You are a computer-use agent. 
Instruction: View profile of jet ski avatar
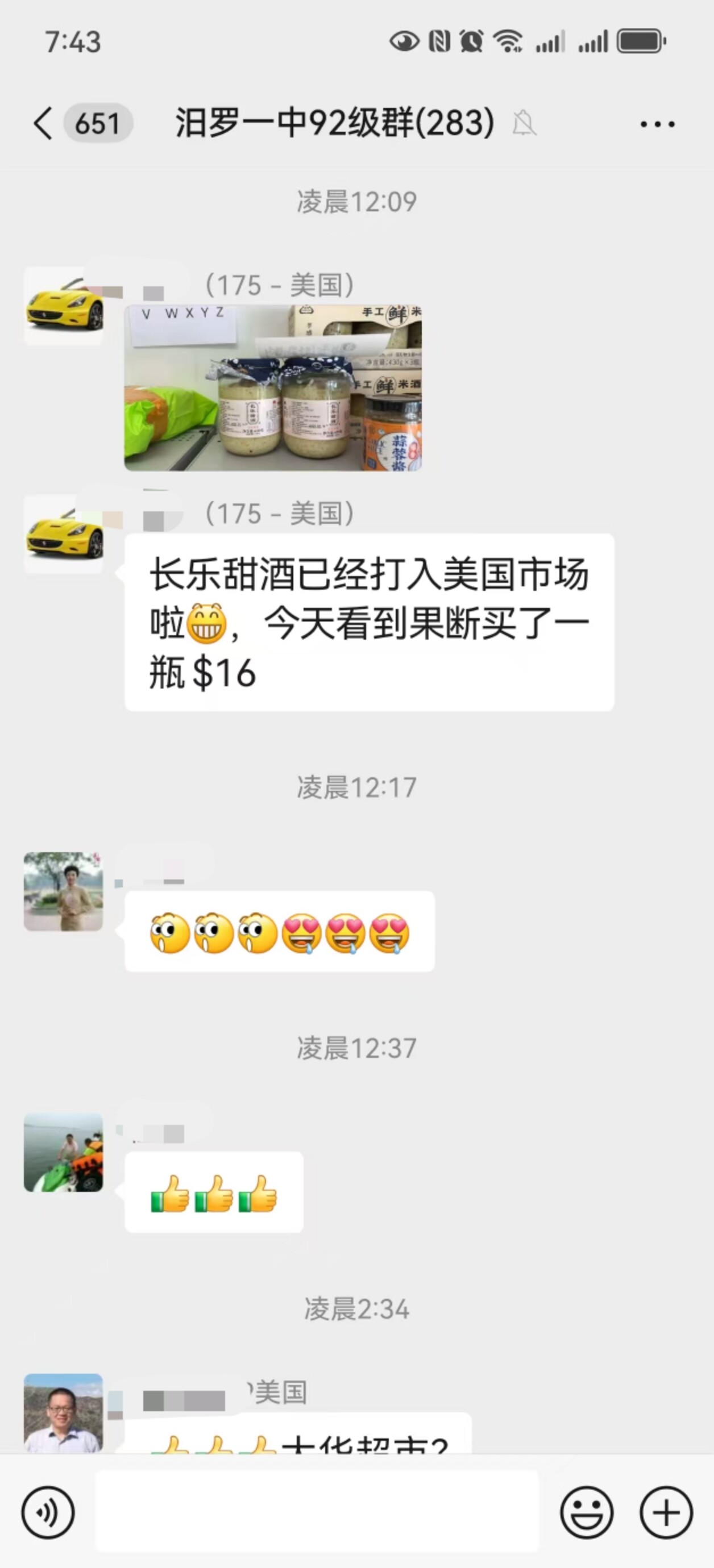[63, 1152]
